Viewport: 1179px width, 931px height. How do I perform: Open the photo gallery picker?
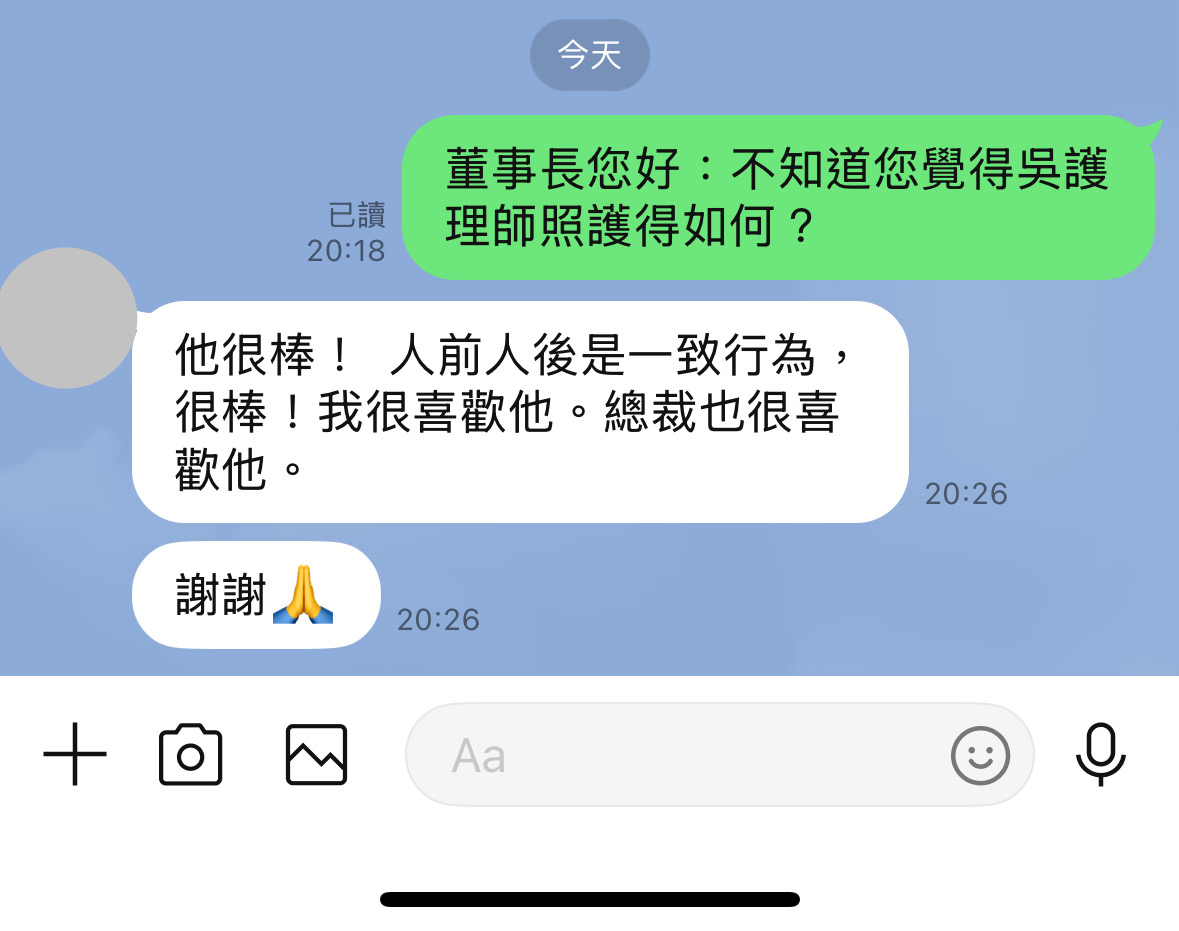pos(316,754)
